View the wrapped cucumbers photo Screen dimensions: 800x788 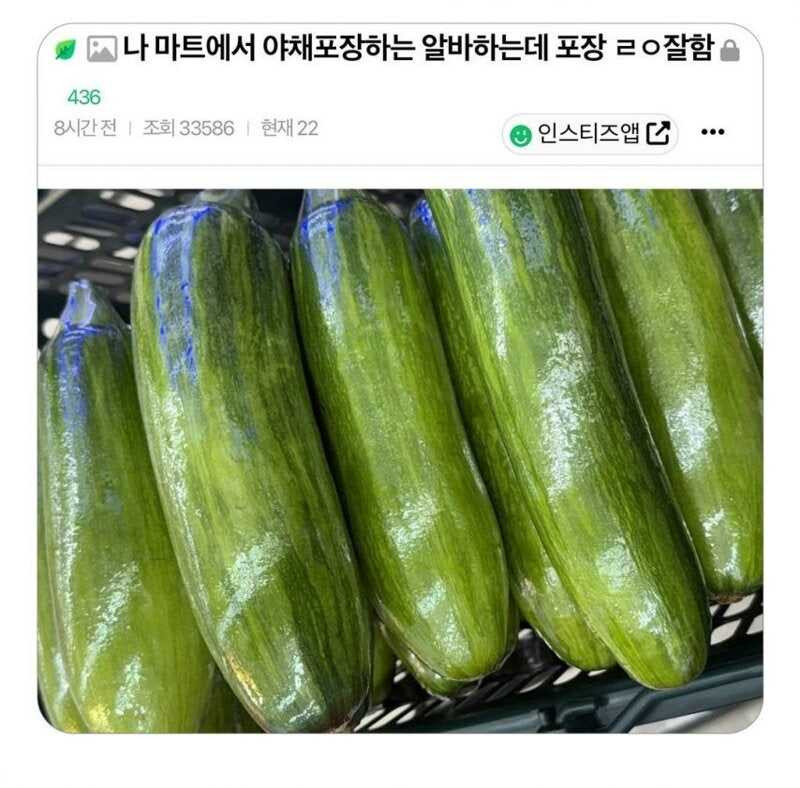(x=400, y=460)
